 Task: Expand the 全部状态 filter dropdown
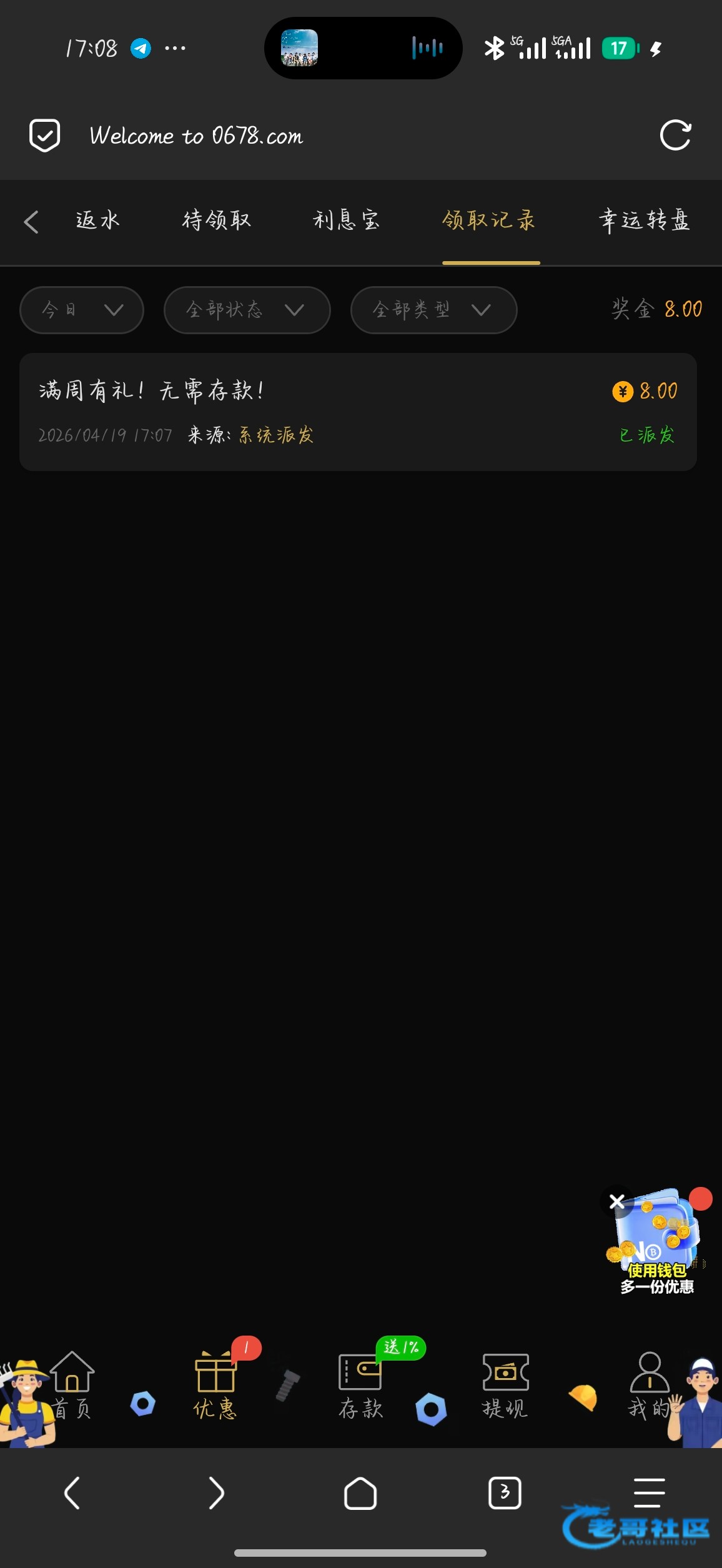pyautogui.click(x=247, y=310)
